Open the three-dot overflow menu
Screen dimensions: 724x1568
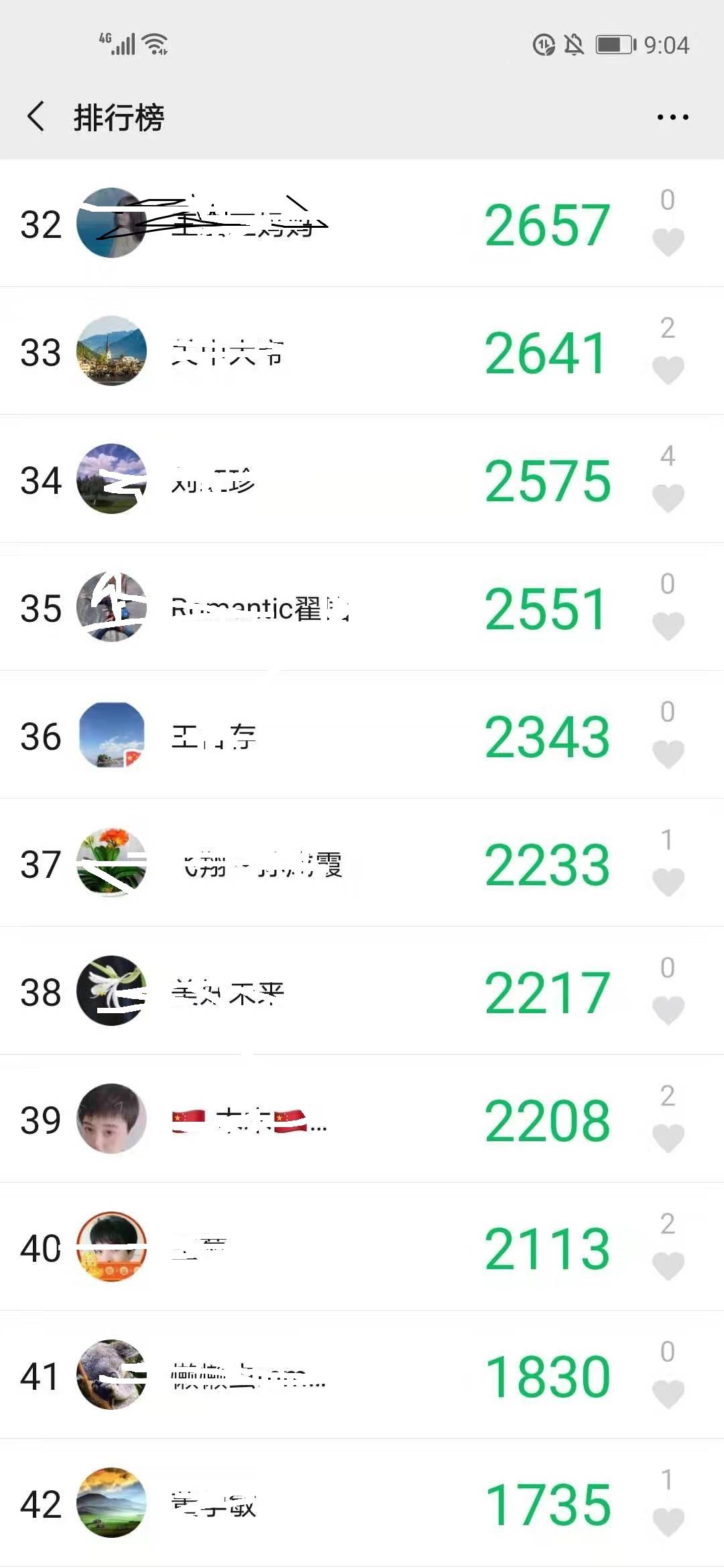pos(672,117)
